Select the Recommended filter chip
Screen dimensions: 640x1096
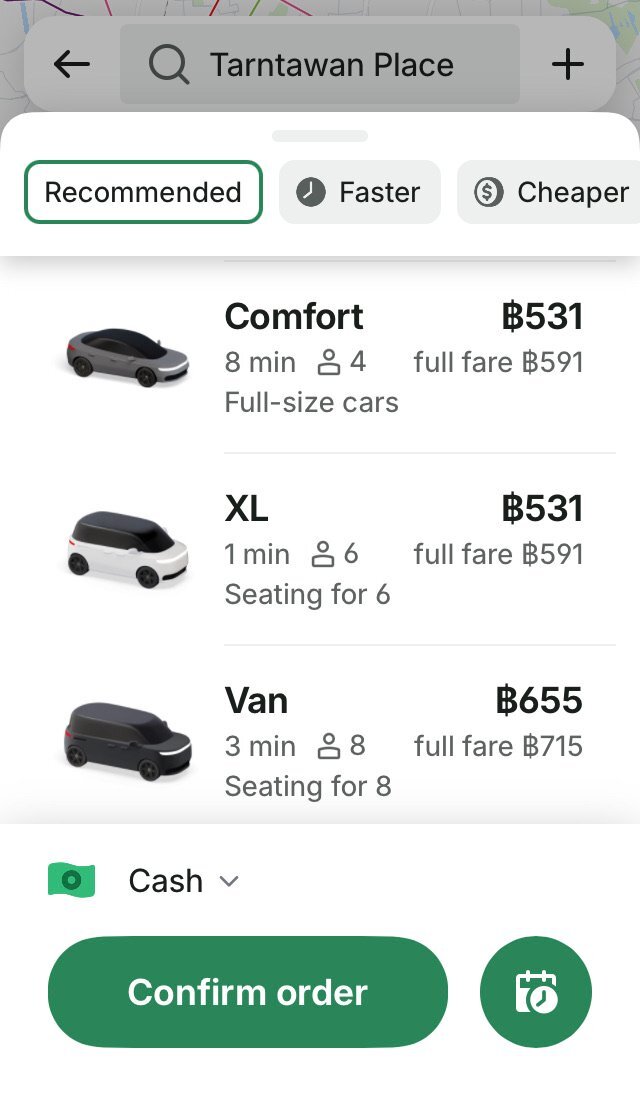coord(143,192)
